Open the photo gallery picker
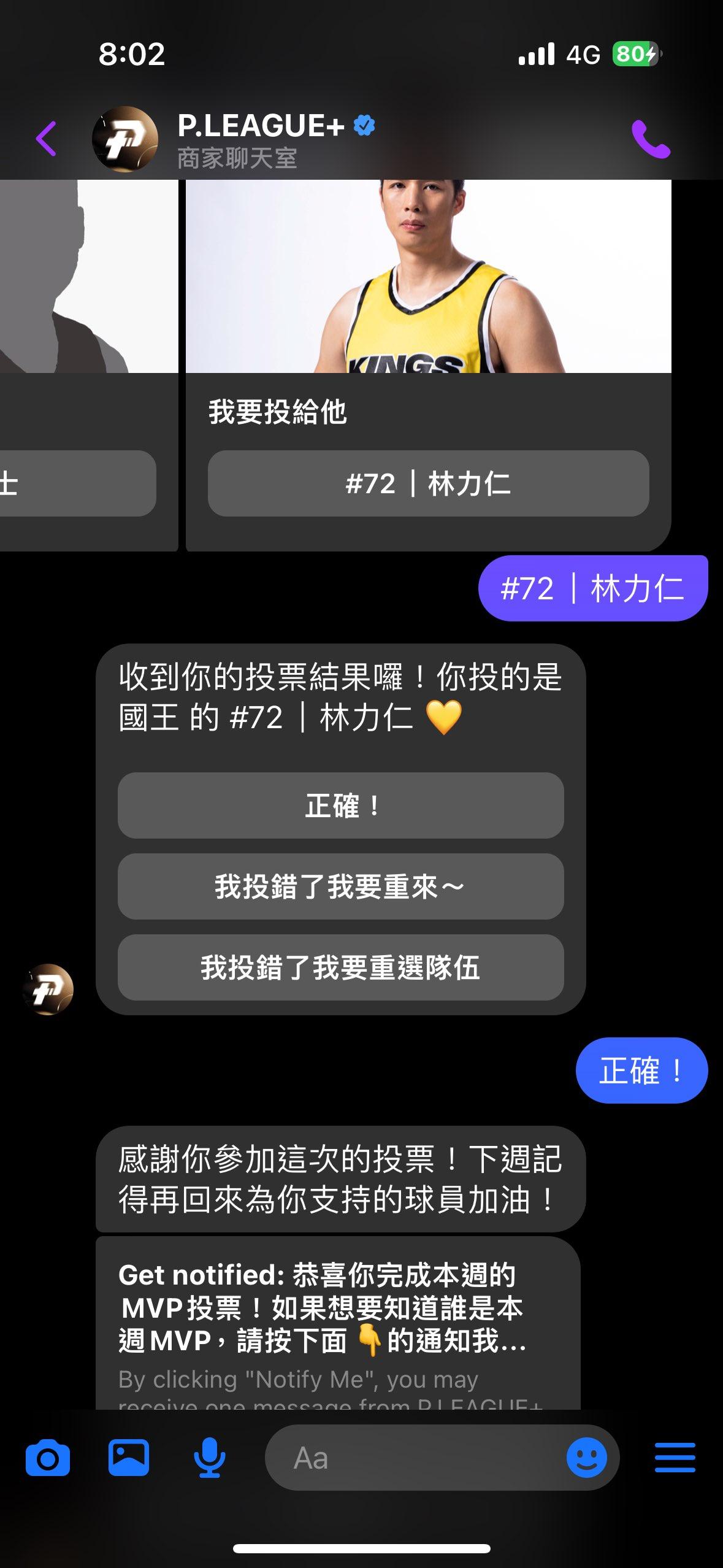The image size is (723, 1568). [x=129, y=1458]
